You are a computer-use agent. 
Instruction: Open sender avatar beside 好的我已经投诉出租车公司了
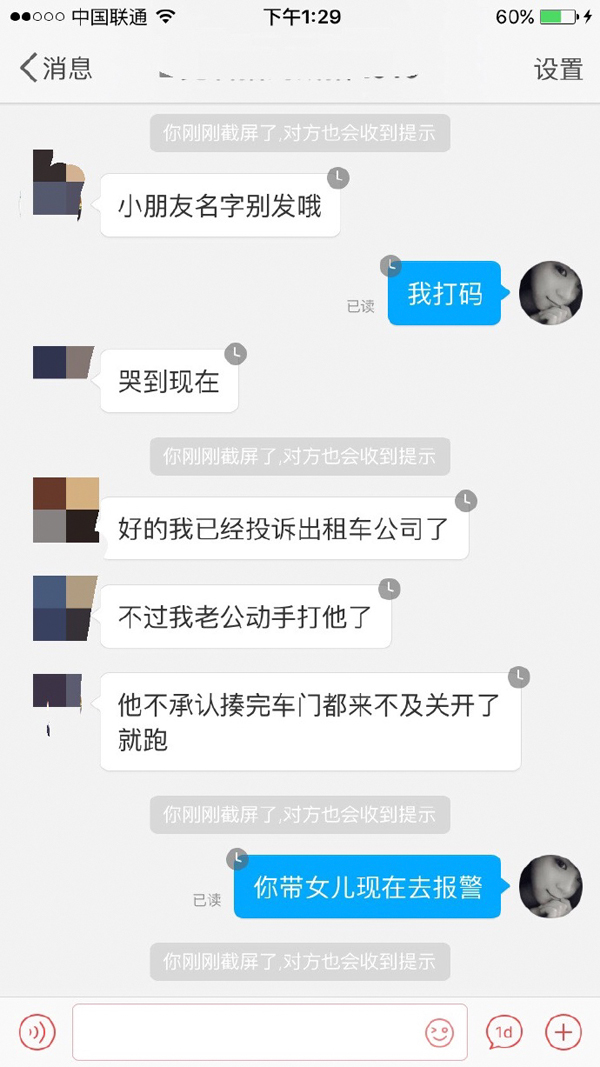click(66, 510)
